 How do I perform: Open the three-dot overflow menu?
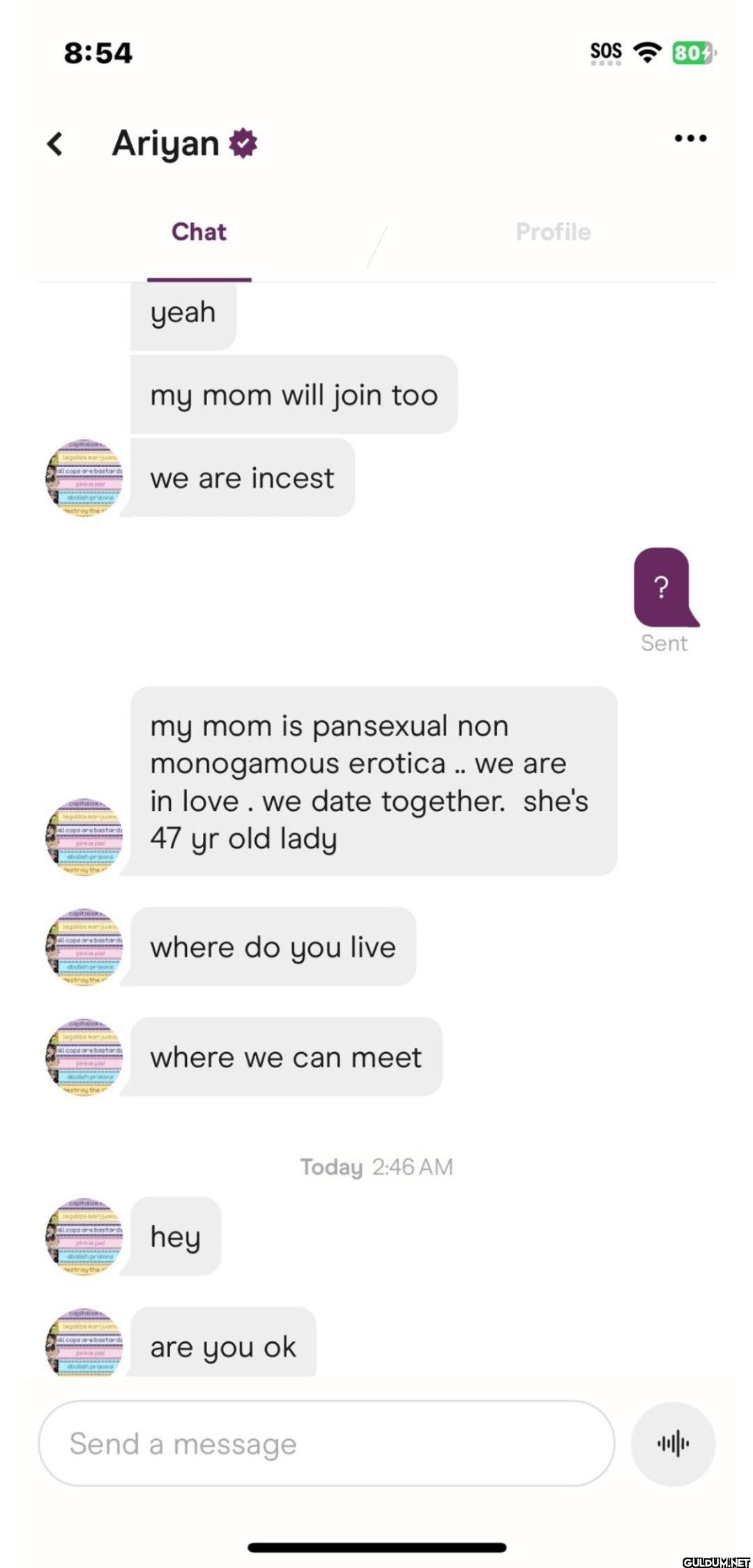click(x=690, y=139)
